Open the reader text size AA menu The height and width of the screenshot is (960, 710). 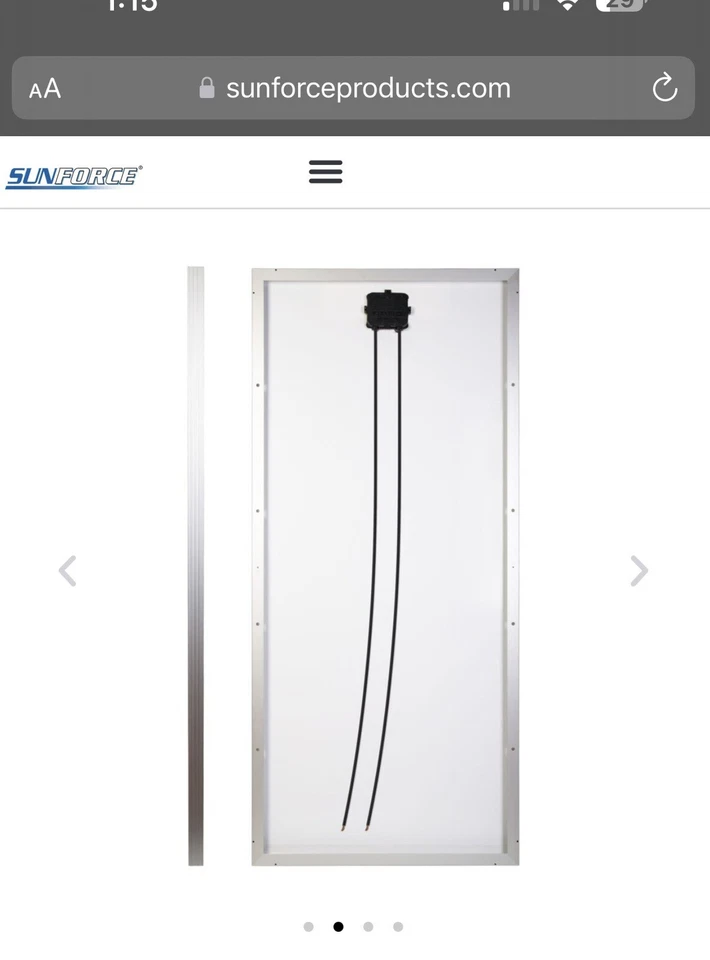click(x=45, y=89)
